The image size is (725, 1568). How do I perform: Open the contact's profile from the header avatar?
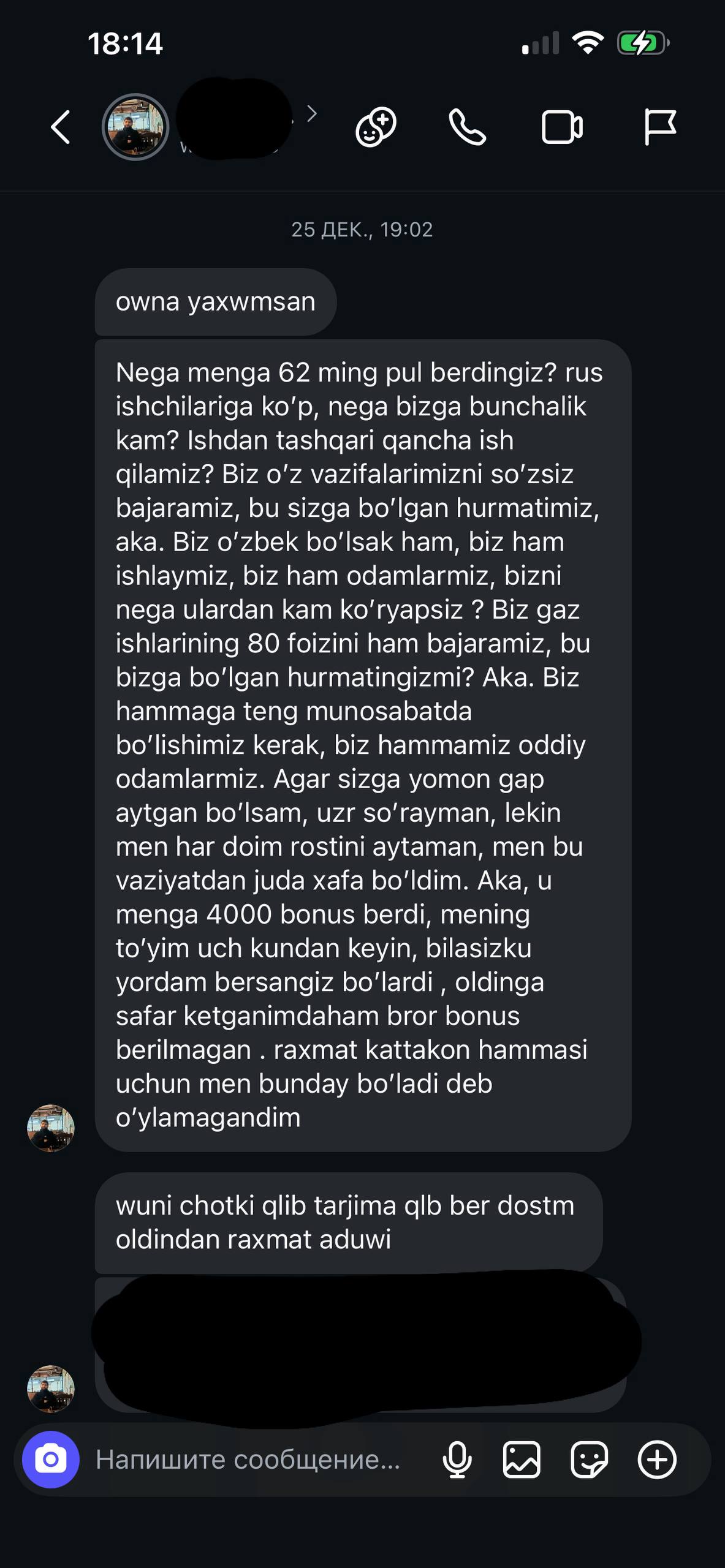135,127
